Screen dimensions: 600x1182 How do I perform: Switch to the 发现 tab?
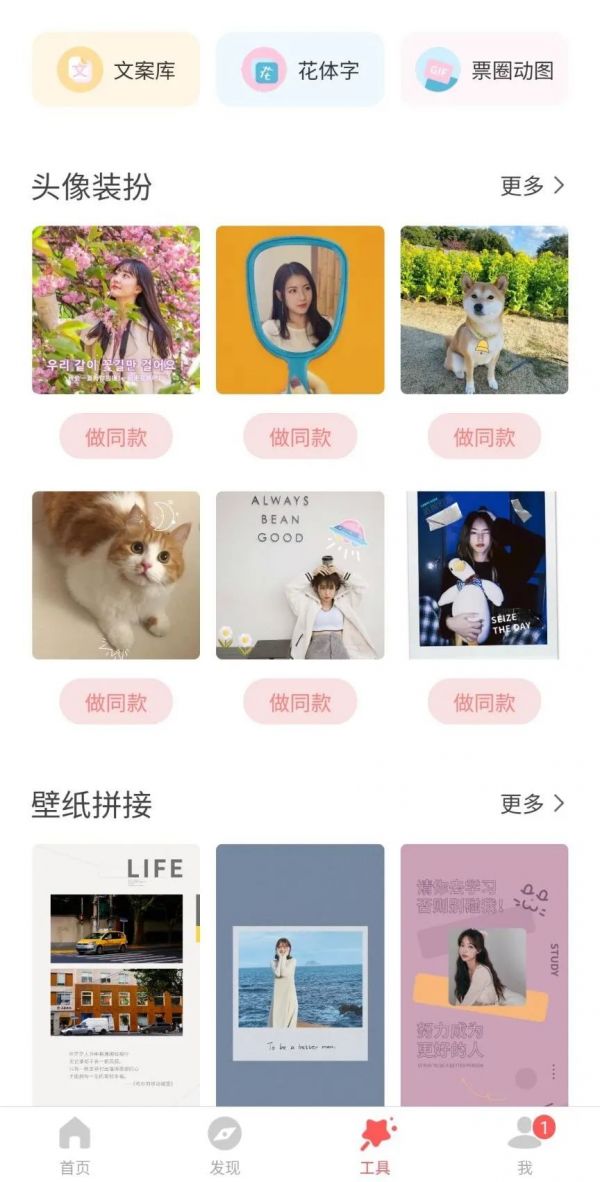[225, 1146]
